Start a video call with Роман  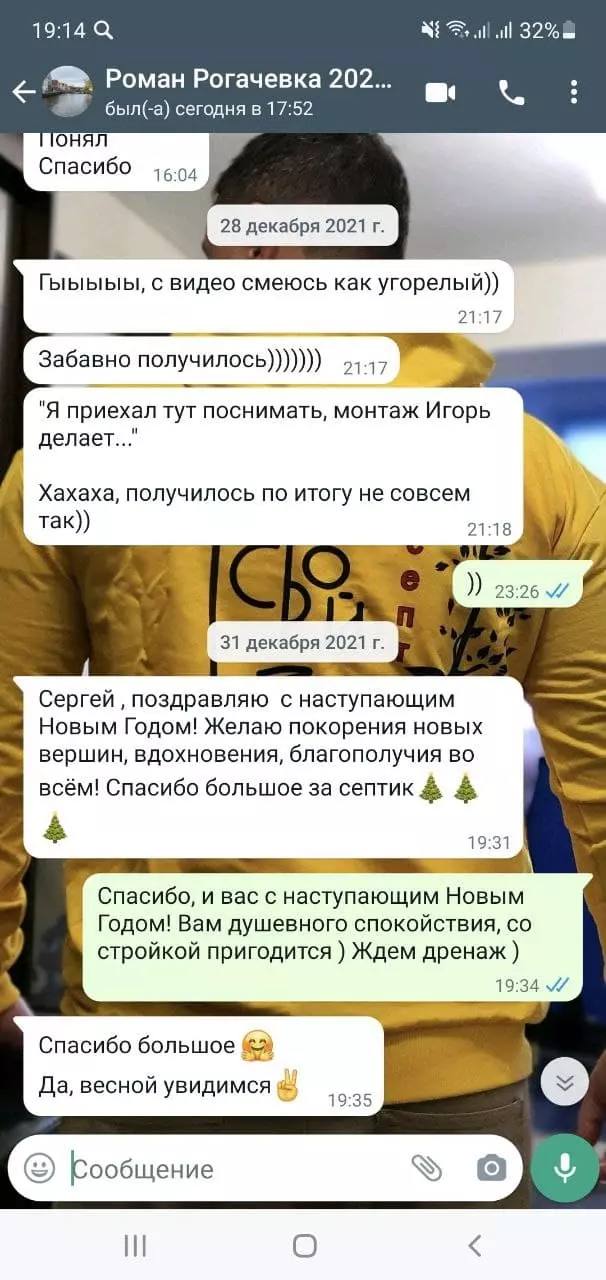[440, 92]
